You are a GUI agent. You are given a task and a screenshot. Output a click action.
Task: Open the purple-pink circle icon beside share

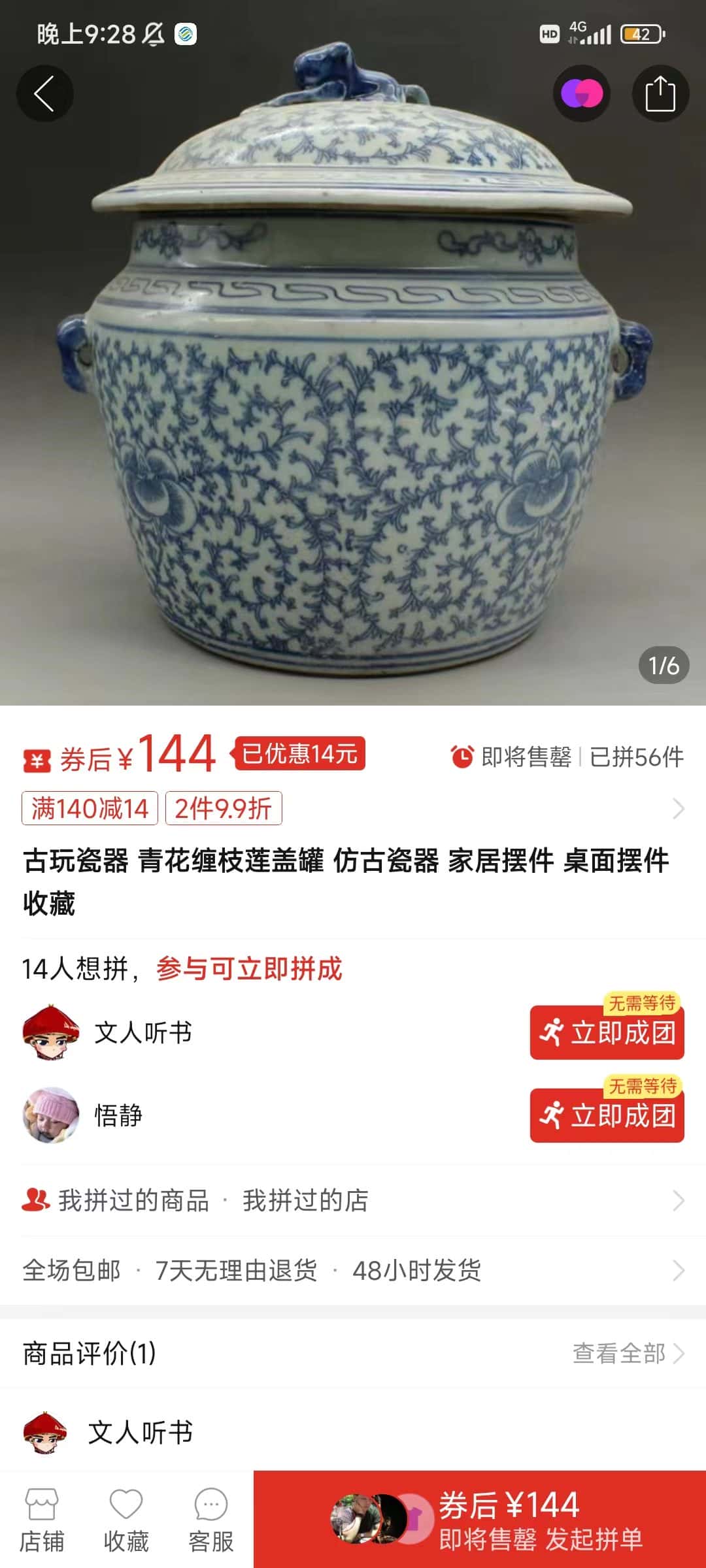coord(582,94)
